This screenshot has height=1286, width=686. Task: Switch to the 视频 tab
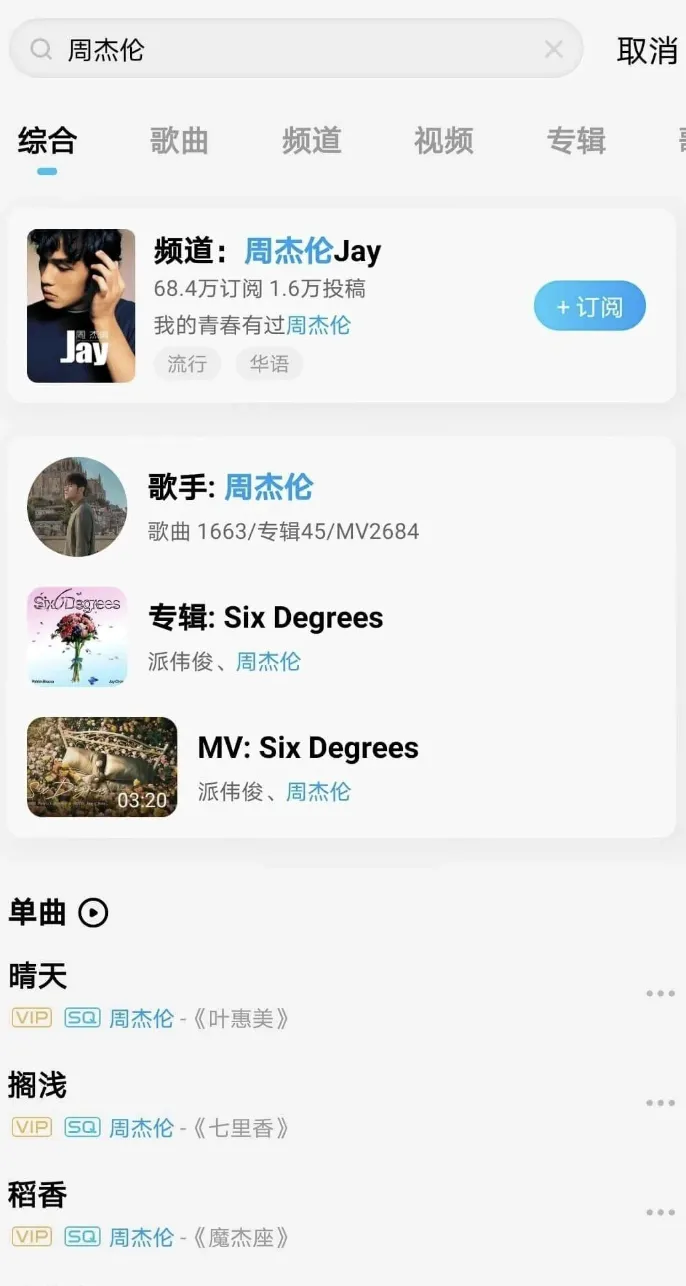(443, 141)
